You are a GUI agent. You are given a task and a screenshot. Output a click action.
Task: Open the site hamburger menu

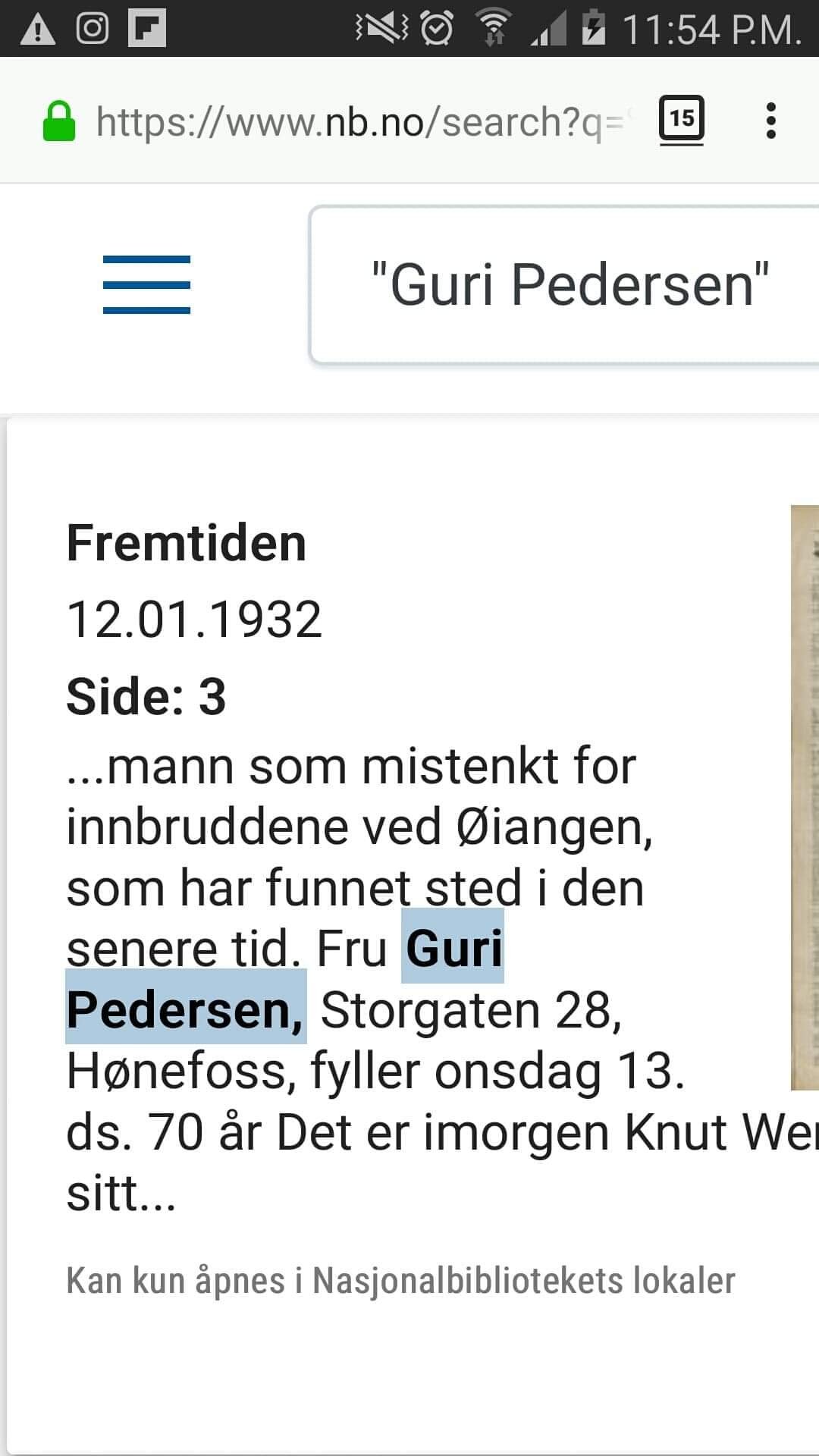pos(146,284)
